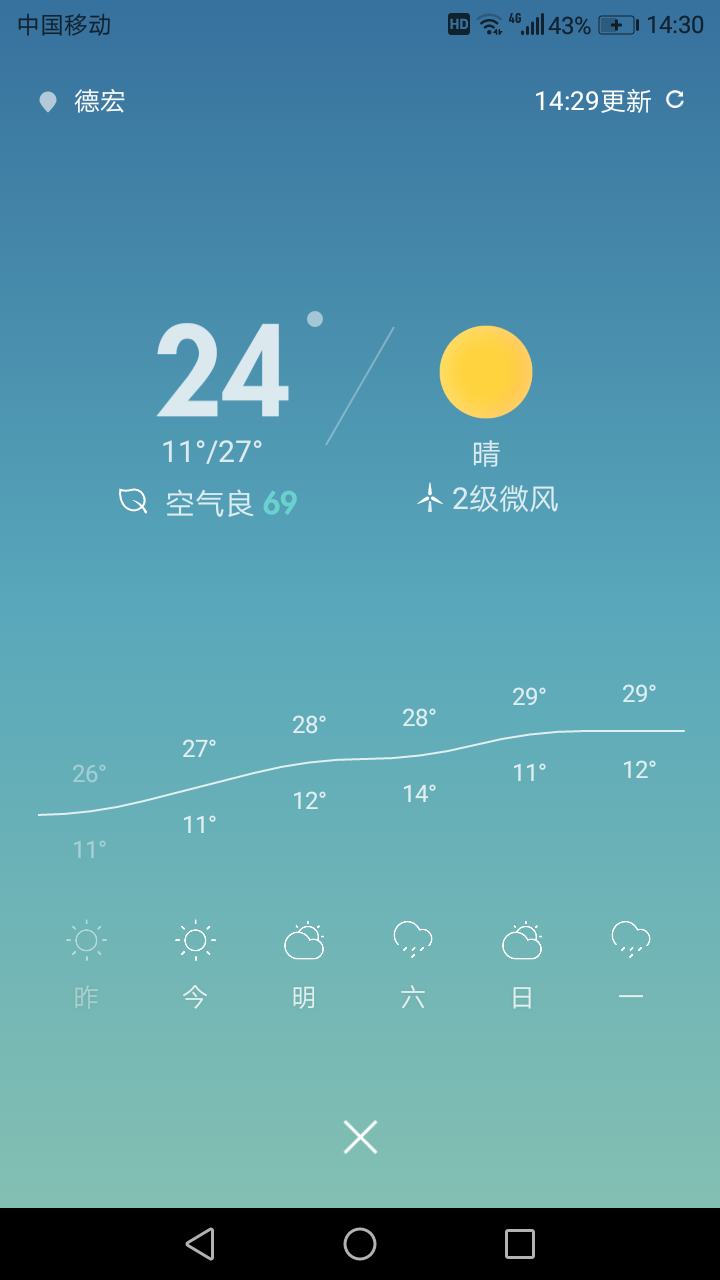This screenshot has height=1280, width=720.
Task: Open air quality 空气良 69 details
Action: (208, 502)
